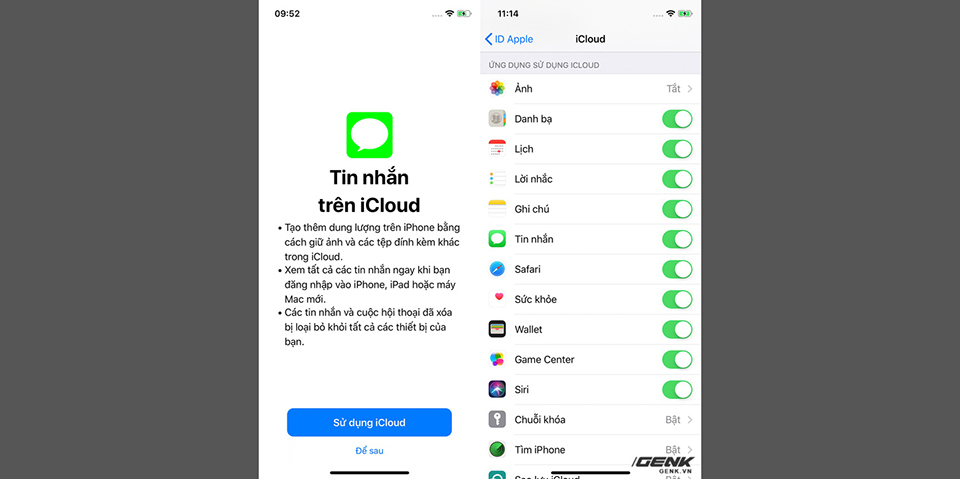The height and width of the screenshot is (479, 960).
Task: Toggle Ghi chú iCloud sync
Action: [677, 209]
